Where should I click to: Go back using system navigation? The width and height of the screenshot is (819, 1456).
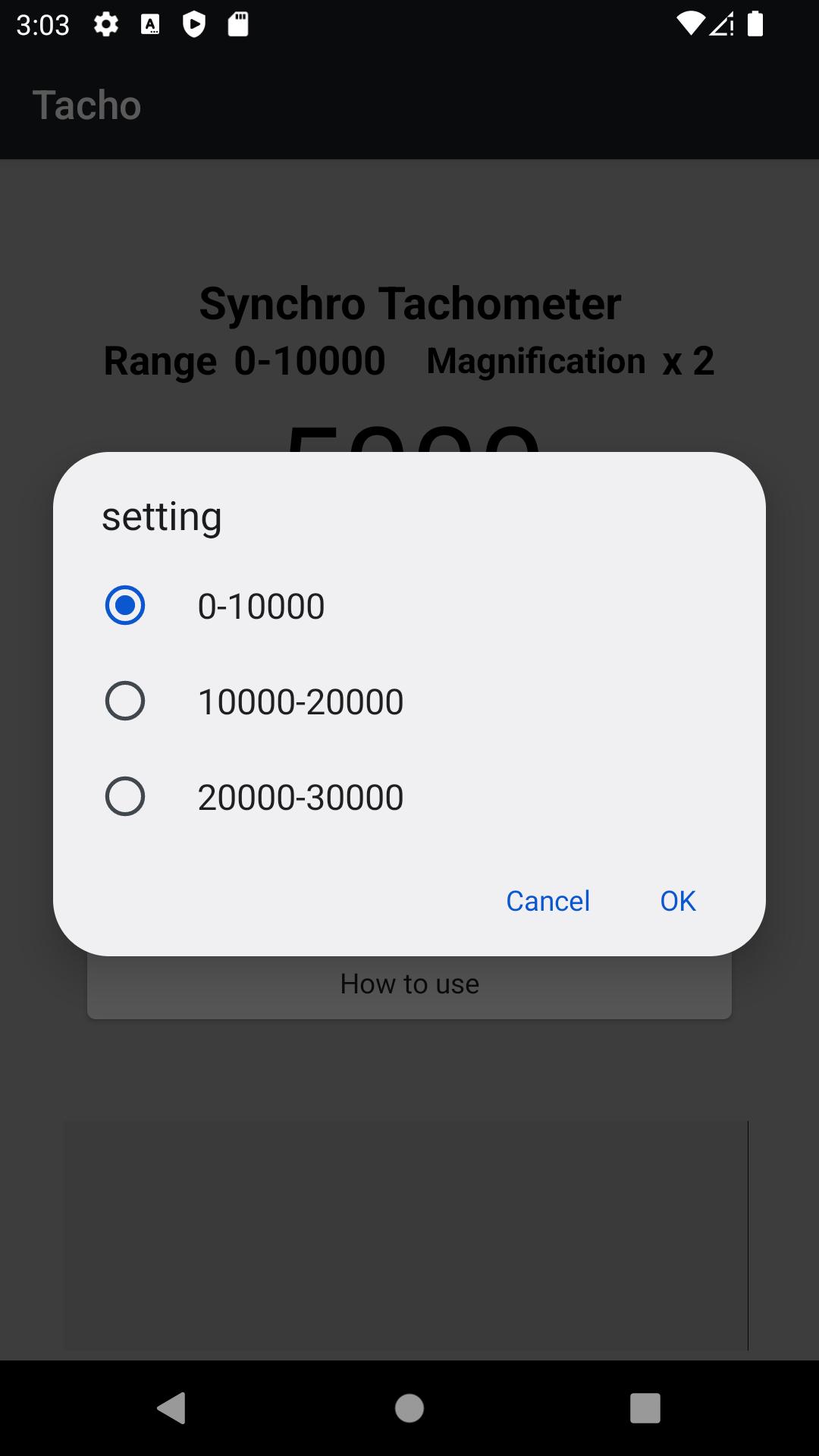pyautogui.click(x=172, y=1408)
